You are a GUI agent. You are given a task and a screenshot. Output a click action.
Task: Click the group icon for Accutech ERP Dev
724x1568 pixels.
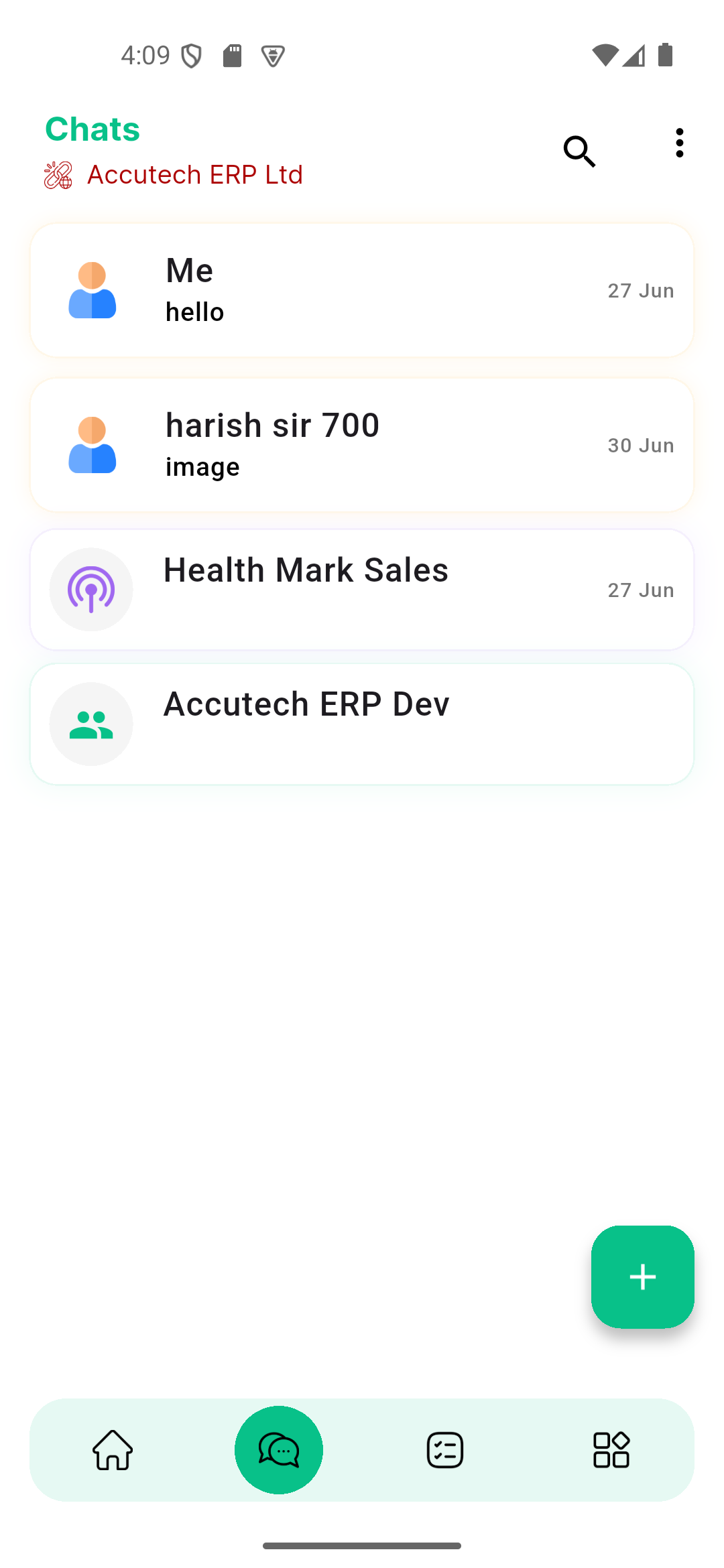coord(91,723)
